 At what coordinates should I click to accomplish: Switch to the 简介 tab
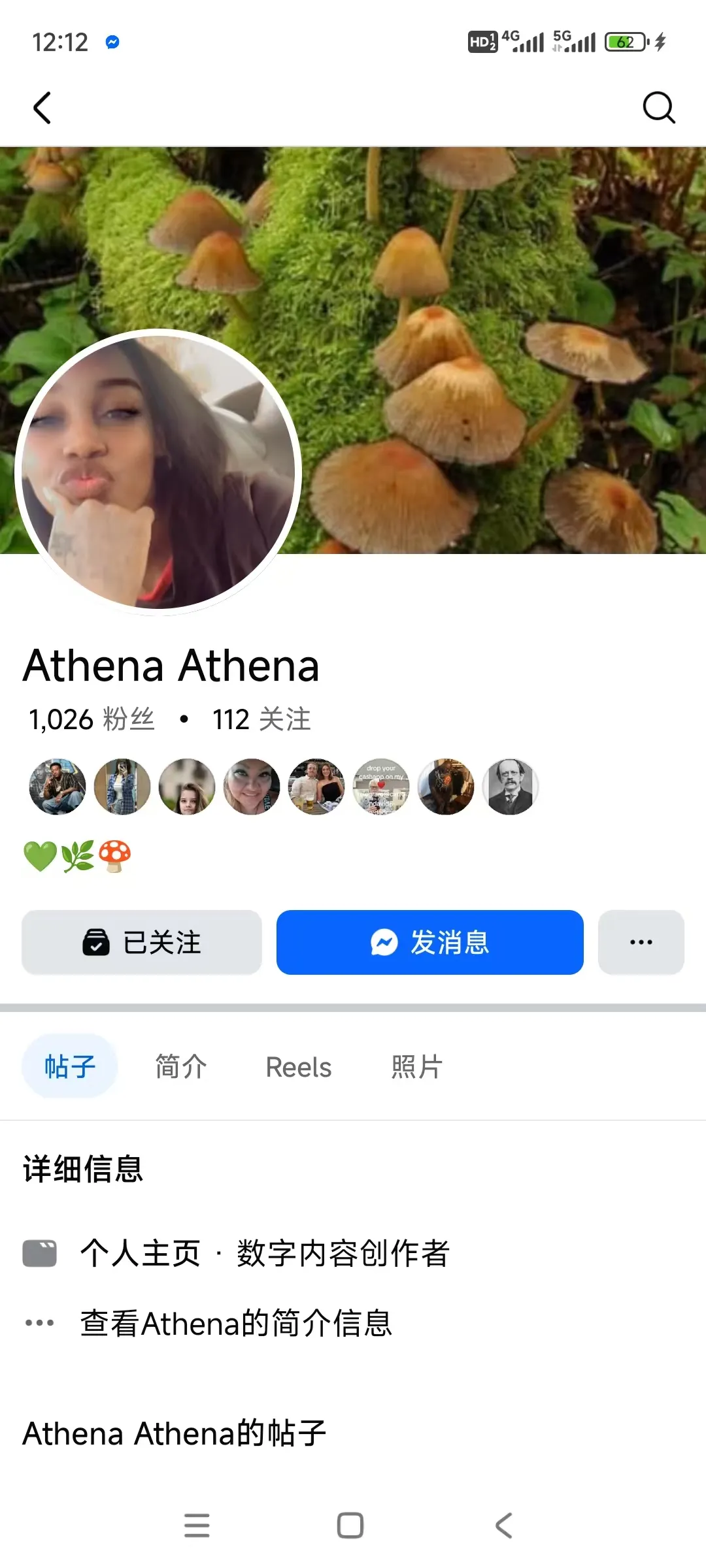[181, 1067]
